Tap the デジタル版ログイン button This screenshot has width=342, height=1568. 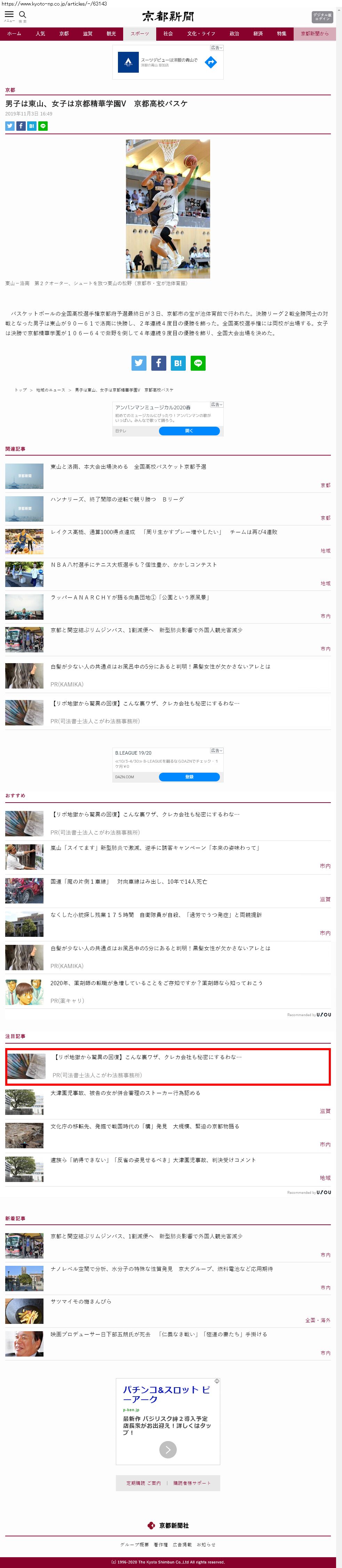pyautogui.click(x=322, y=16)
